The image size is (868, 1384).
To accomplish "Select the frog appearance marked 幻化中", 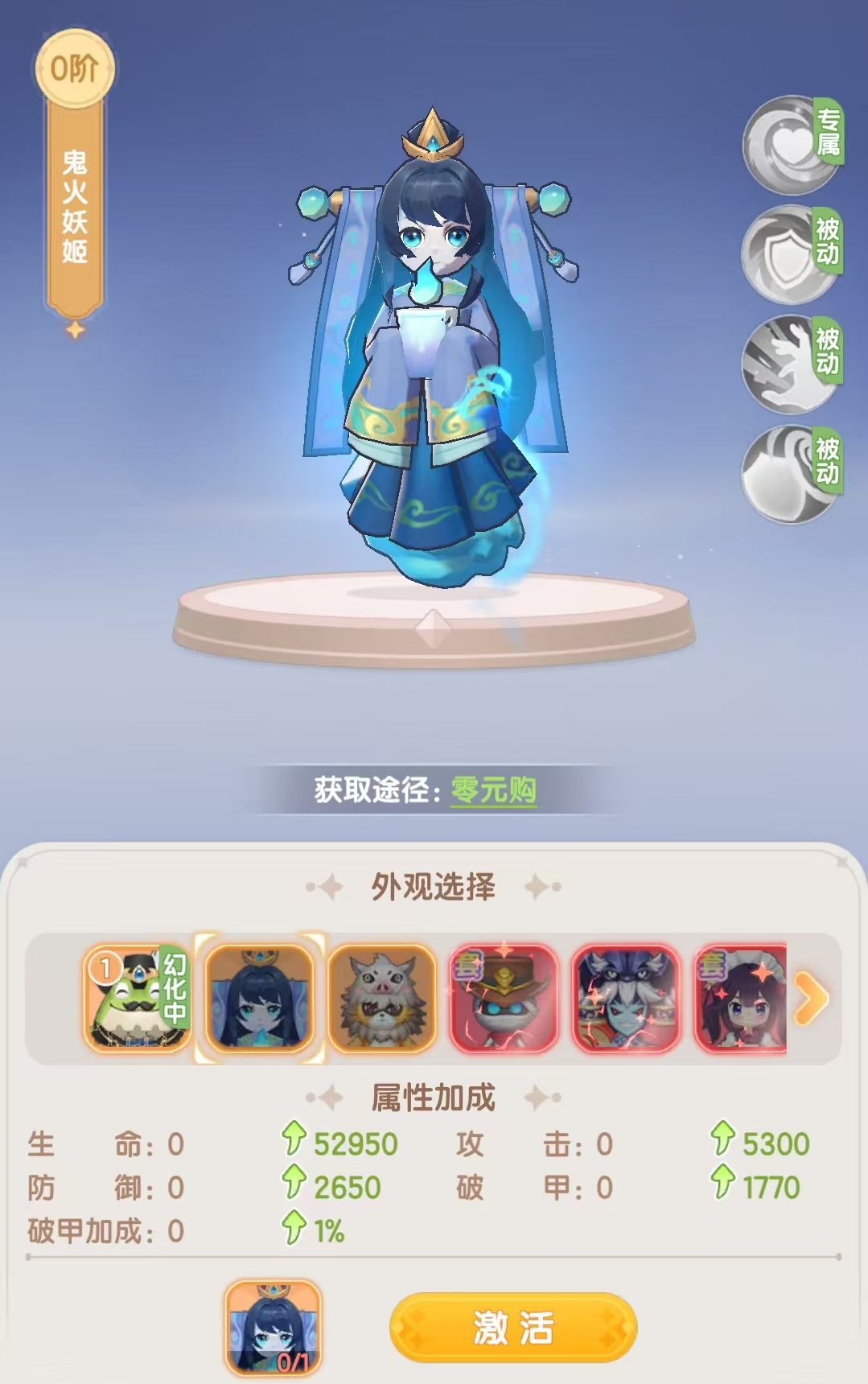I will coord(137,999).
